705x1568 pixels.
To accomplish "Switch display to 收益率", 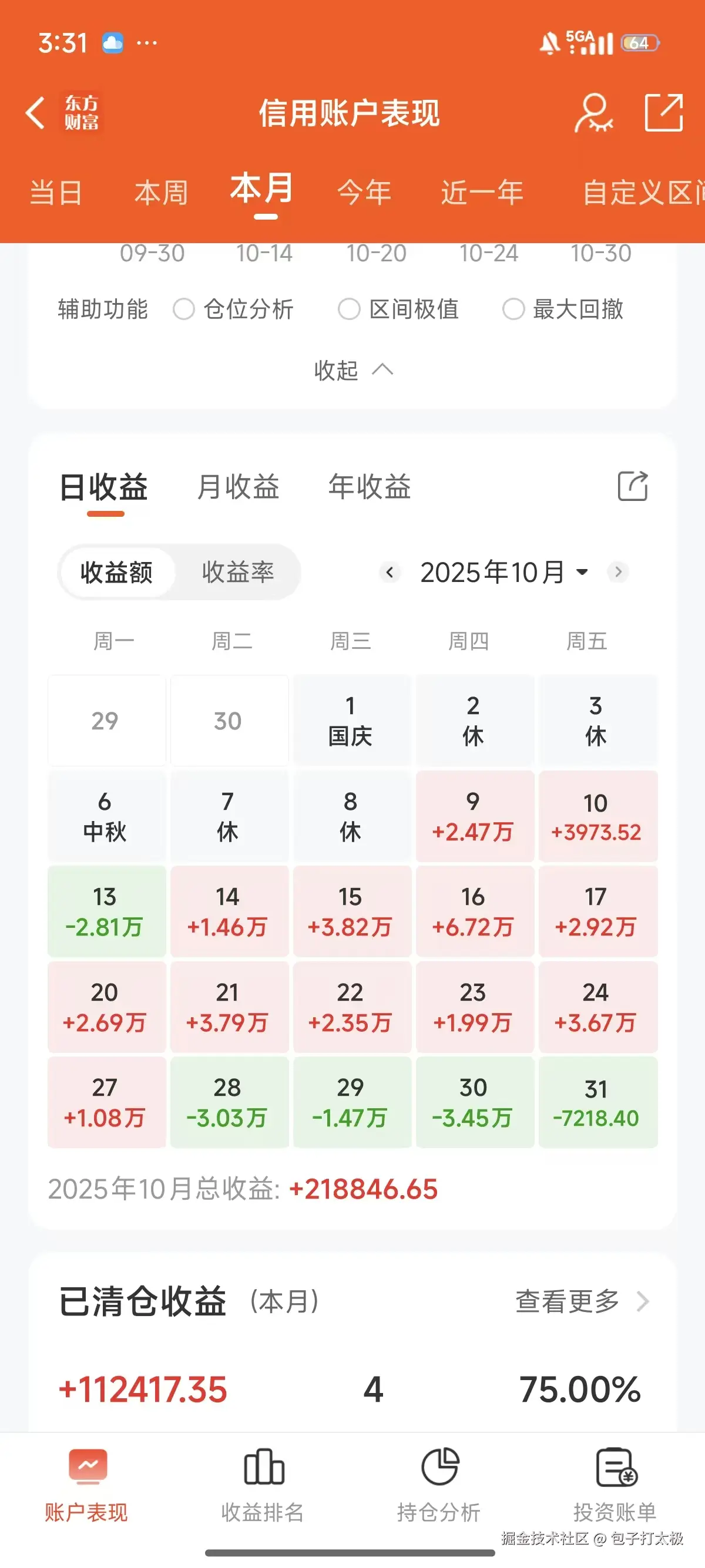I will (x=239, y=572).
